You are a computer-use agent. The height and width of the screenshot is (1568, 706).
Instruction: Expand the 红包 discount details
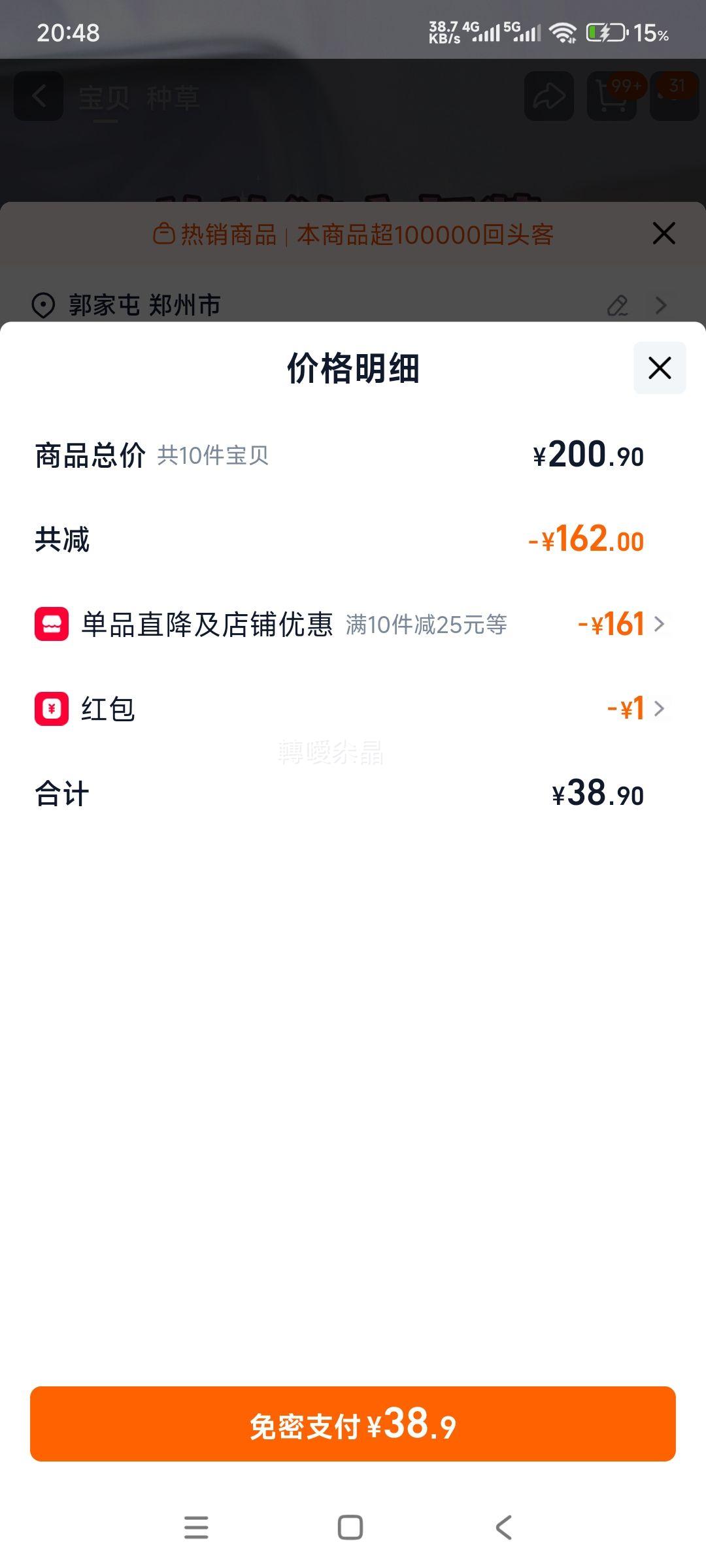tap(660, 708)
